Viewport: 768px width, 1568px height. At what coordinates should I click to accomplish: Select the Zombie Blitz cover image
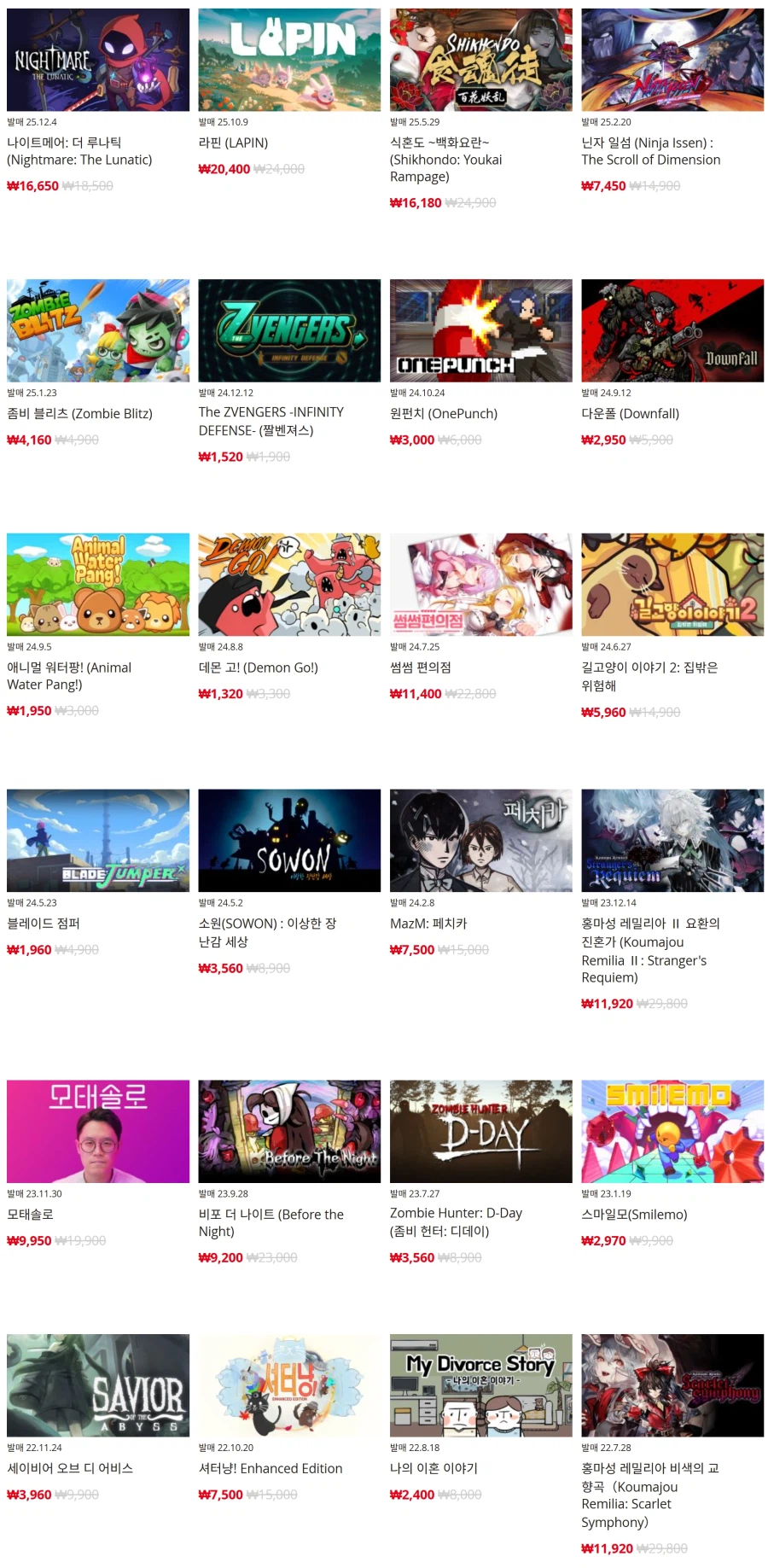96,330
